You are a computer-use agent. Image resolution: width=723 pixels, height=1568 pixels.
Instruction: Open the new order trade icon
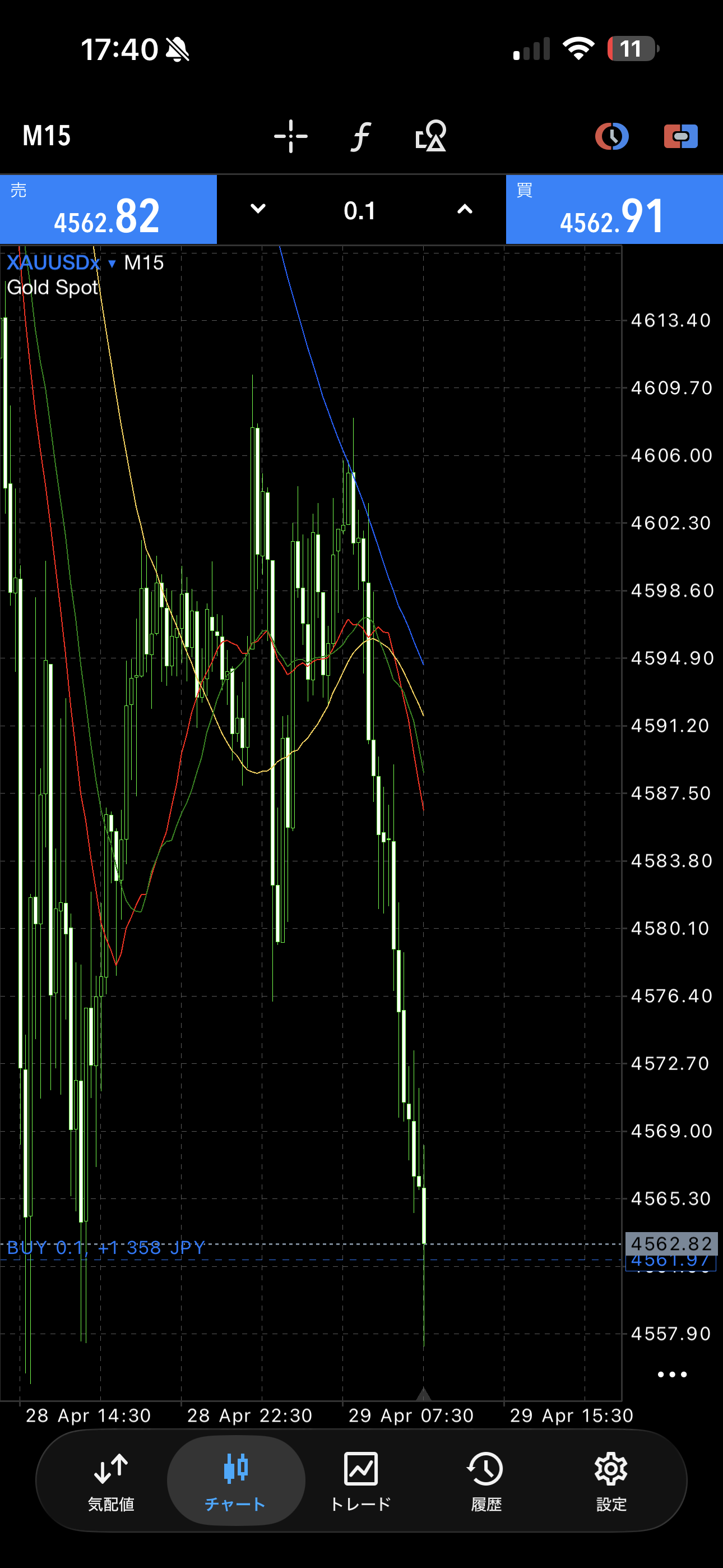pyautogui.click(x=680, y=136)
